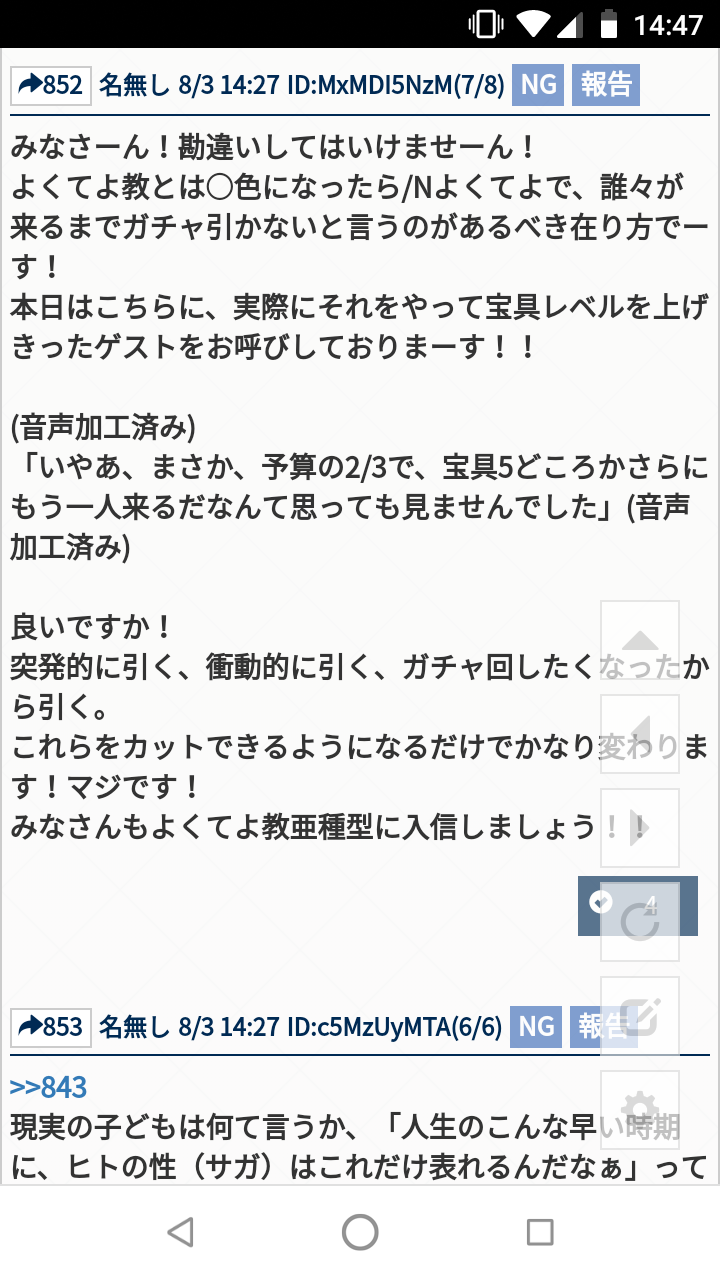Reload the thread
The width and height of the screenshot is (720, 1280).
640,922
